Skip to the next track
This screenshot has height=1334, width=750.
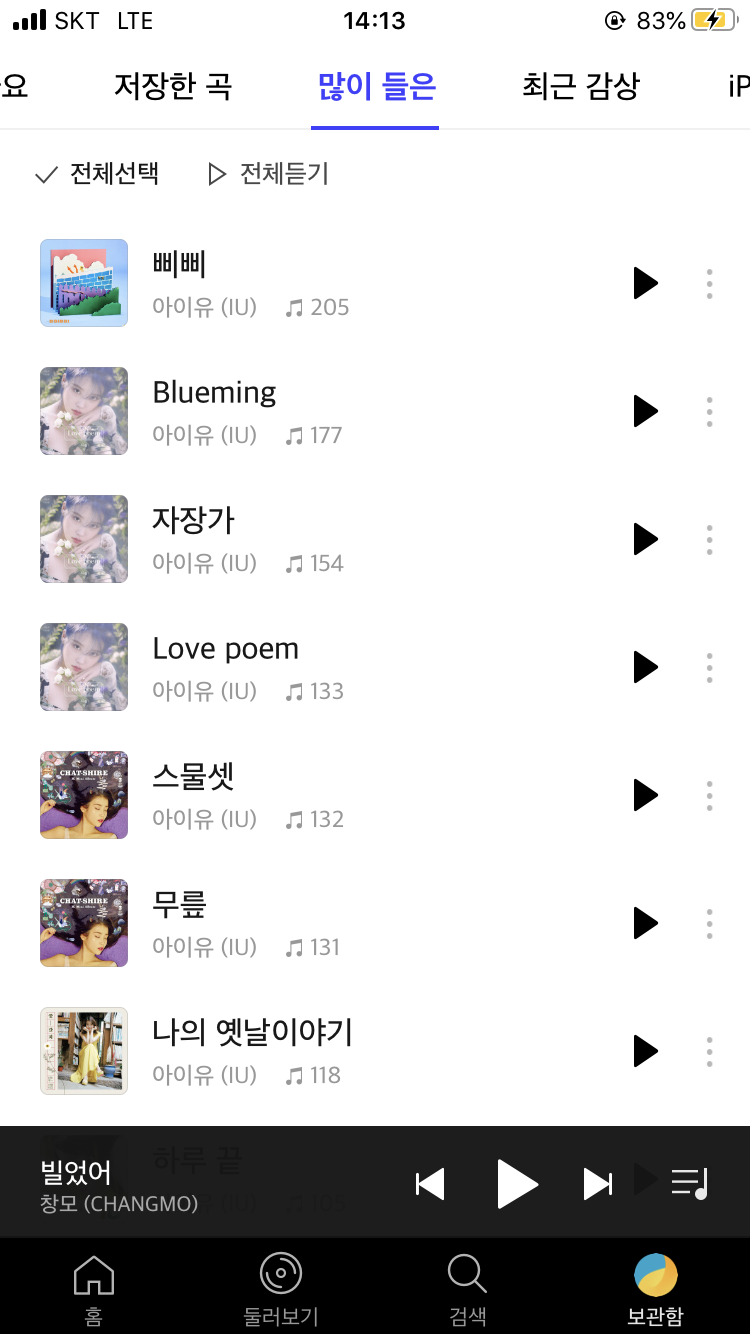tap(598, 1182)
